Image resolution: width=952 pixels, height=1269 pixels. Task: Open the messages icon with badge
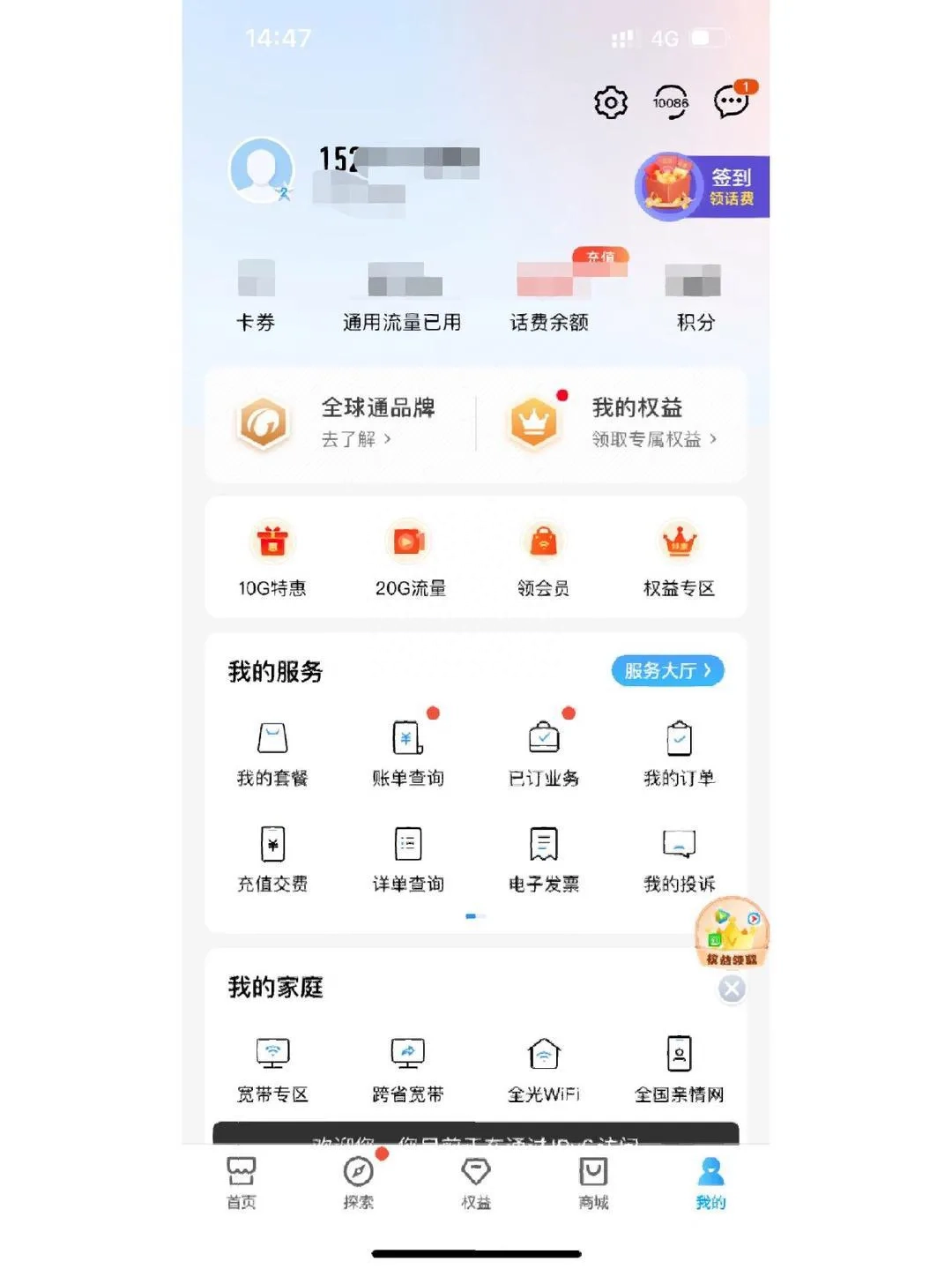pos(731,102)
